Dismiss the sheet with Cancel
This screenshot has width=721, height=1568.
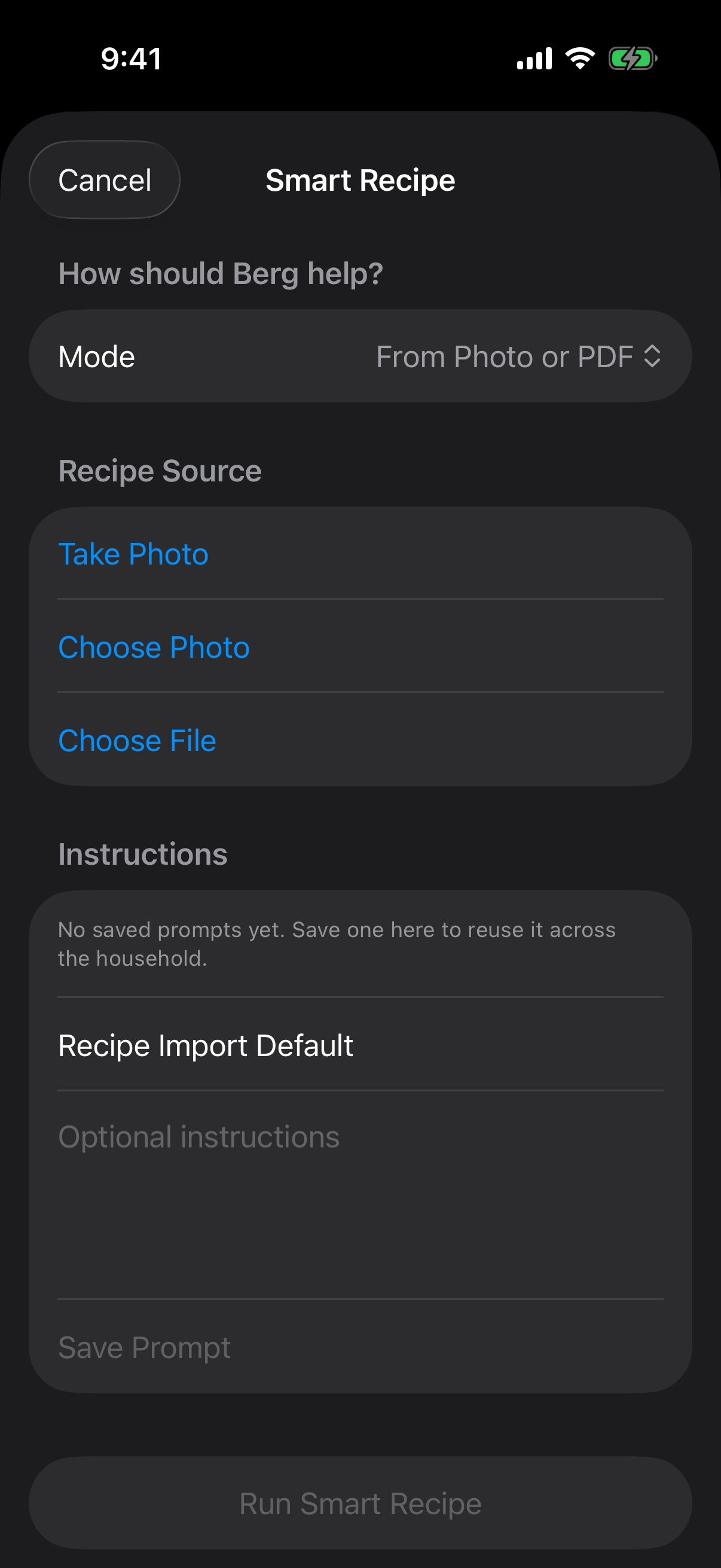pyautogui.click(x=104, y=179)
